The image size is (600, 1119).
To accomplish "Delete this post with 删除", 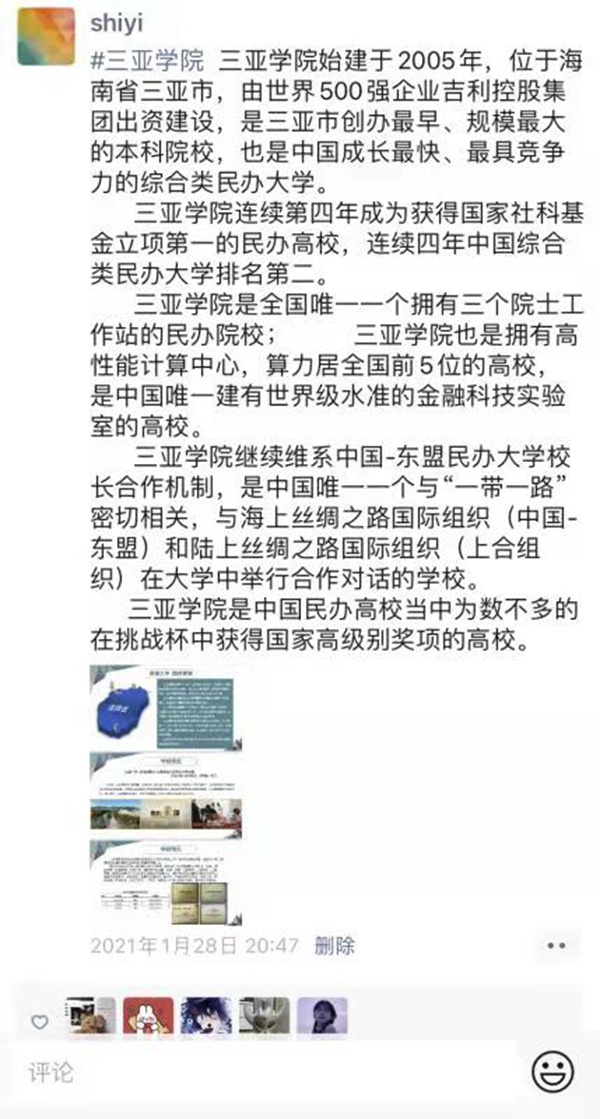I will point(335,945).
